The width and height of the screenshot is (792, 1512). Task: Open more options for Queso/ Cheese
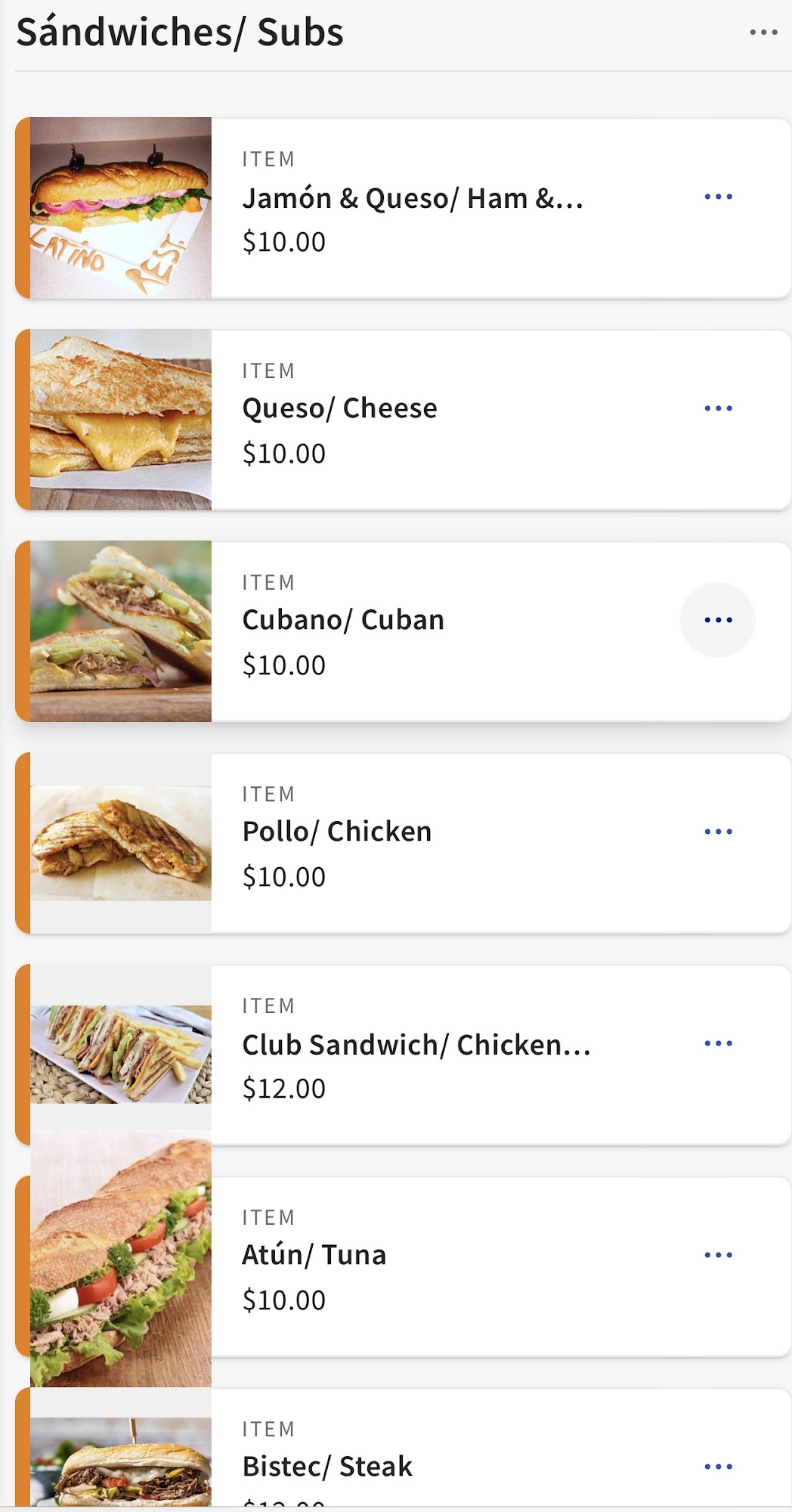coord(718,409)
